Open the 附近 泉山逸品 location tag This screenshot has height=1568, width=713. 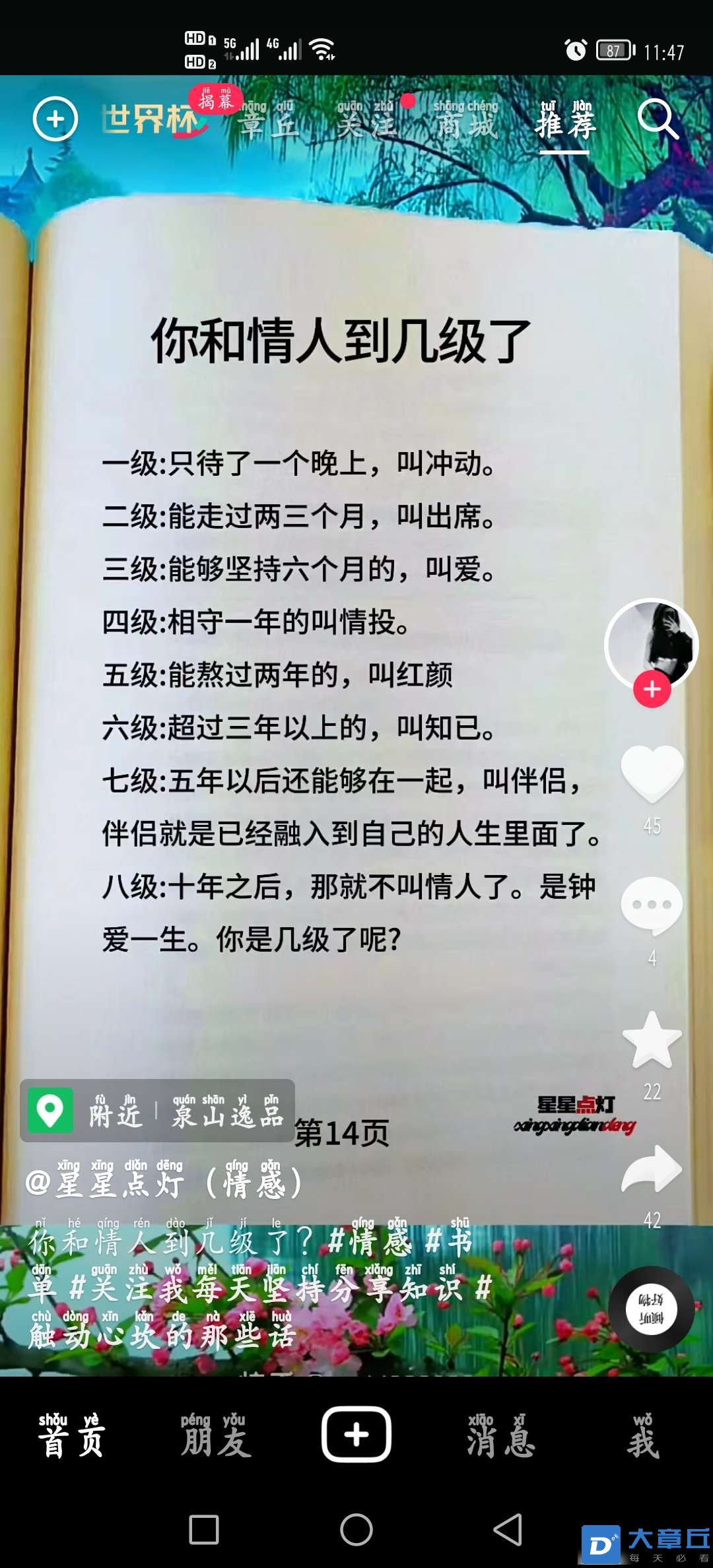pyautogui.click(x=157, y=1111)
